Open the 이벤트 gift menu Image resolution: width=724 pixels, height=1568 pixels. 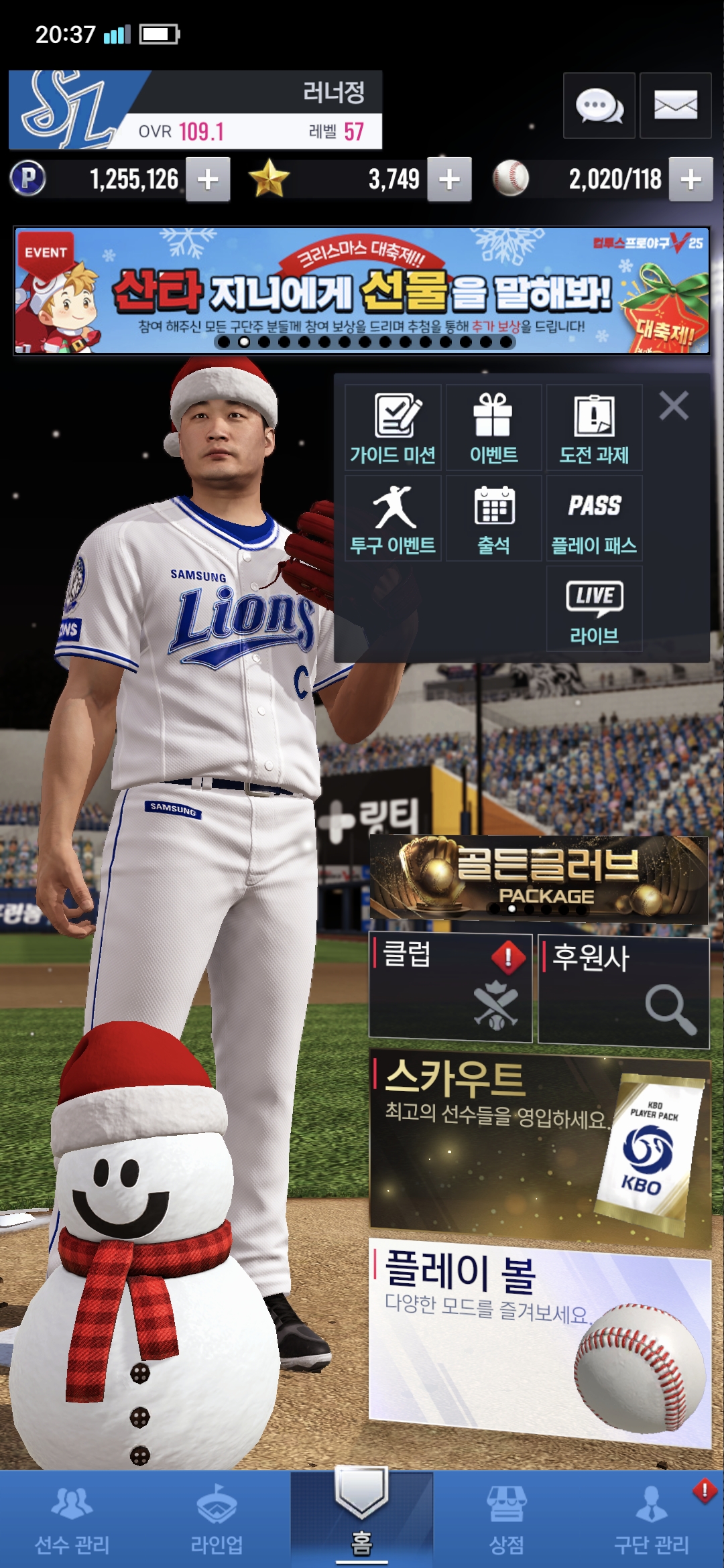[493, 428]
